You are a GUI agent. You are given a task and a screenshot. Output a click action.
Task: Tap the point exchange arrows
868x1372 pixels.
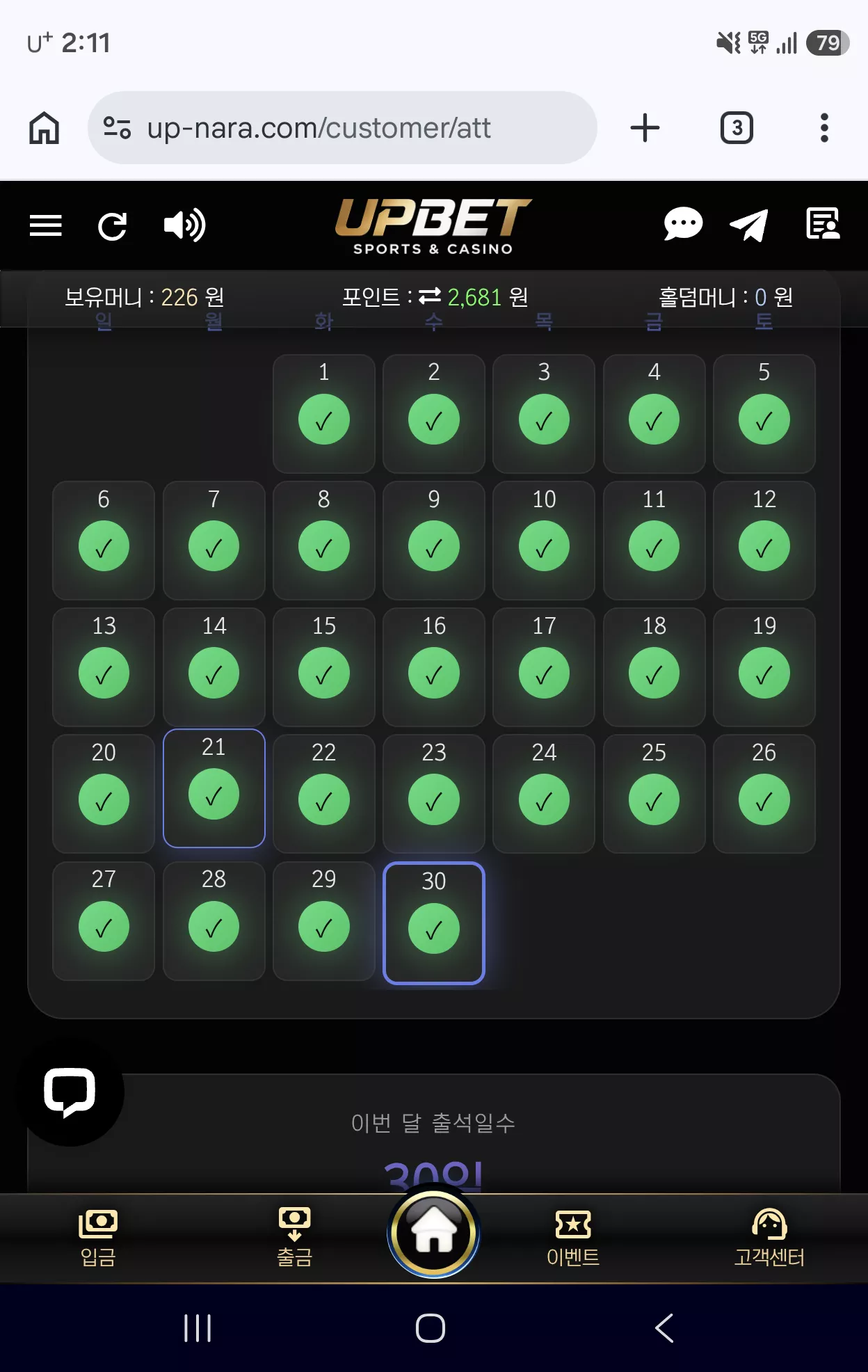430,296
